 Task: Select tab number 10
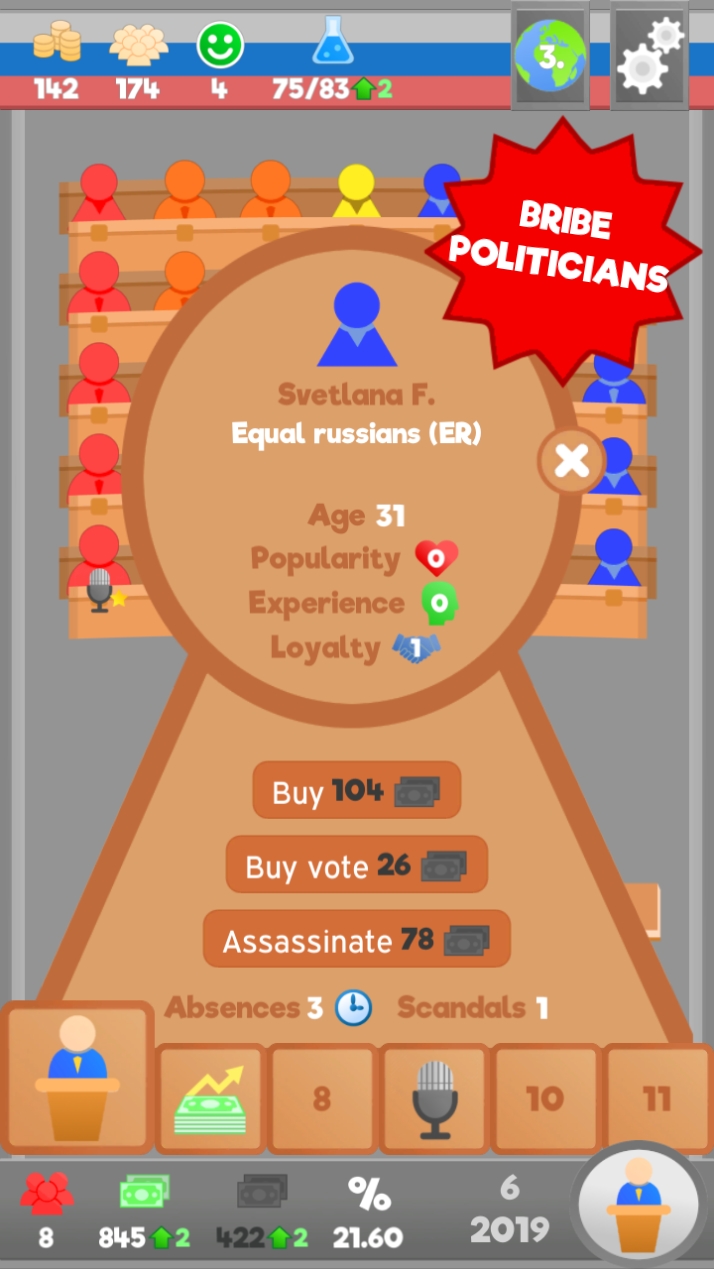(x=546, y=1098)
